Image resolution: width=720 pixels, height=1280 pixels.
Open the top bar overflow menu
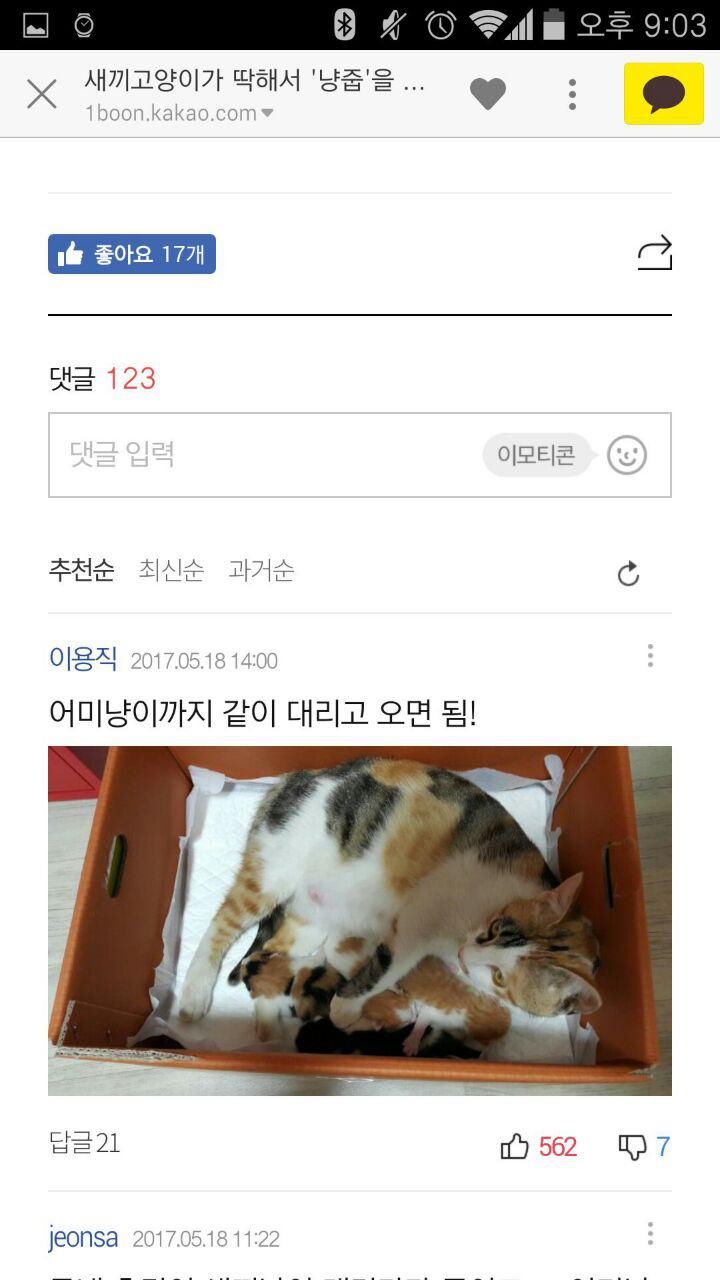(x=572, y=95)
